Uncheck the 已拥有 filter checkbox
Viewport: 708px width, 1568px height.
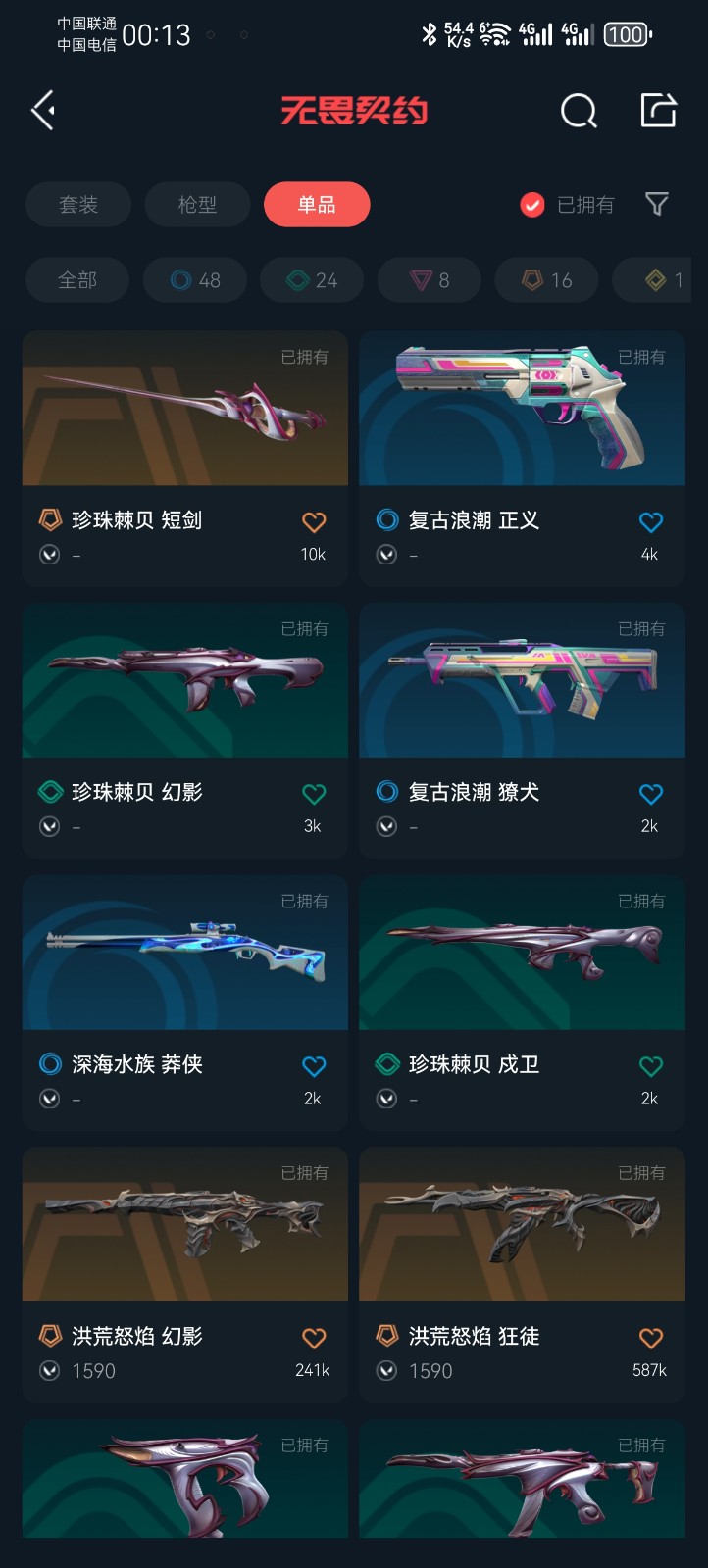531,205
